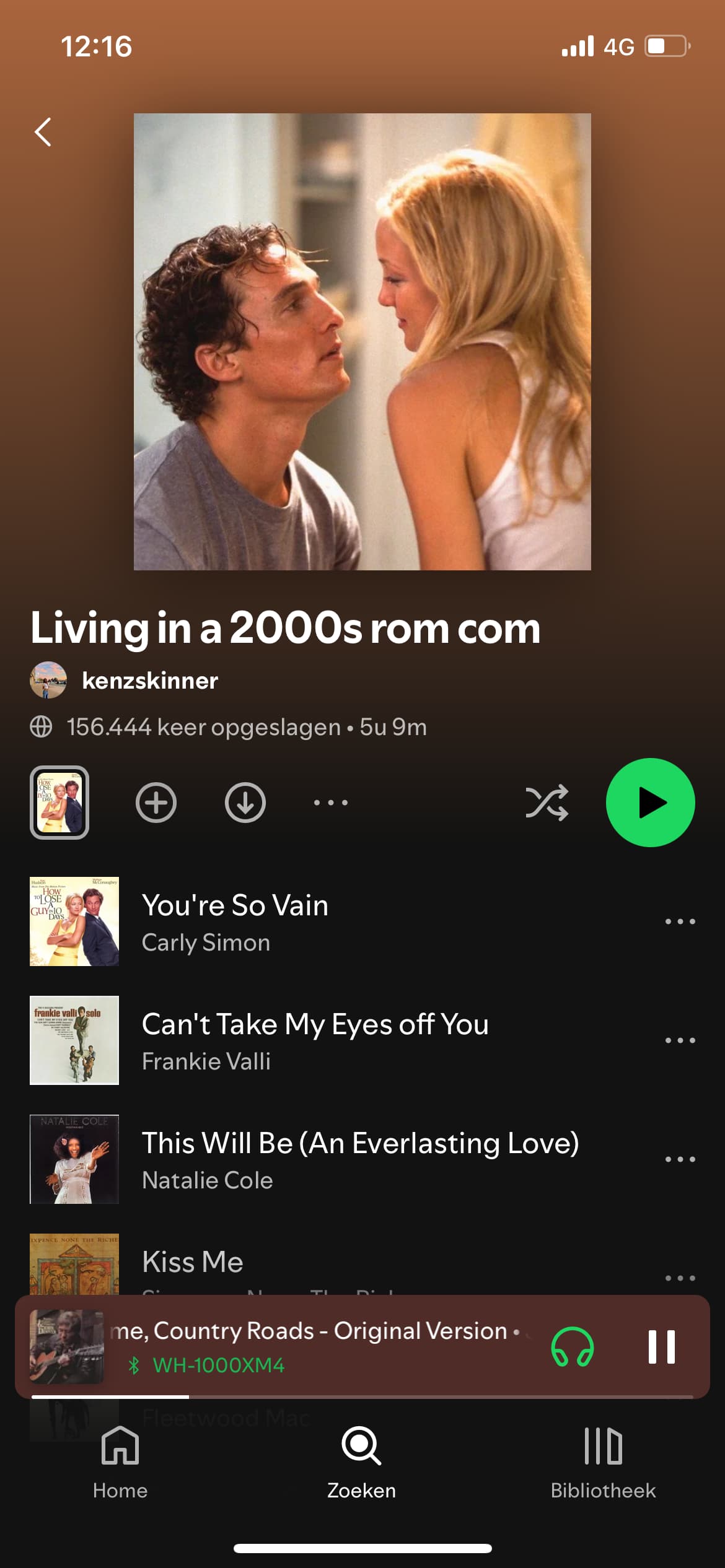Preview the playlist via the small cover thumbnail
Viewport: 725px width, 1568px height.
coord(59,803)
